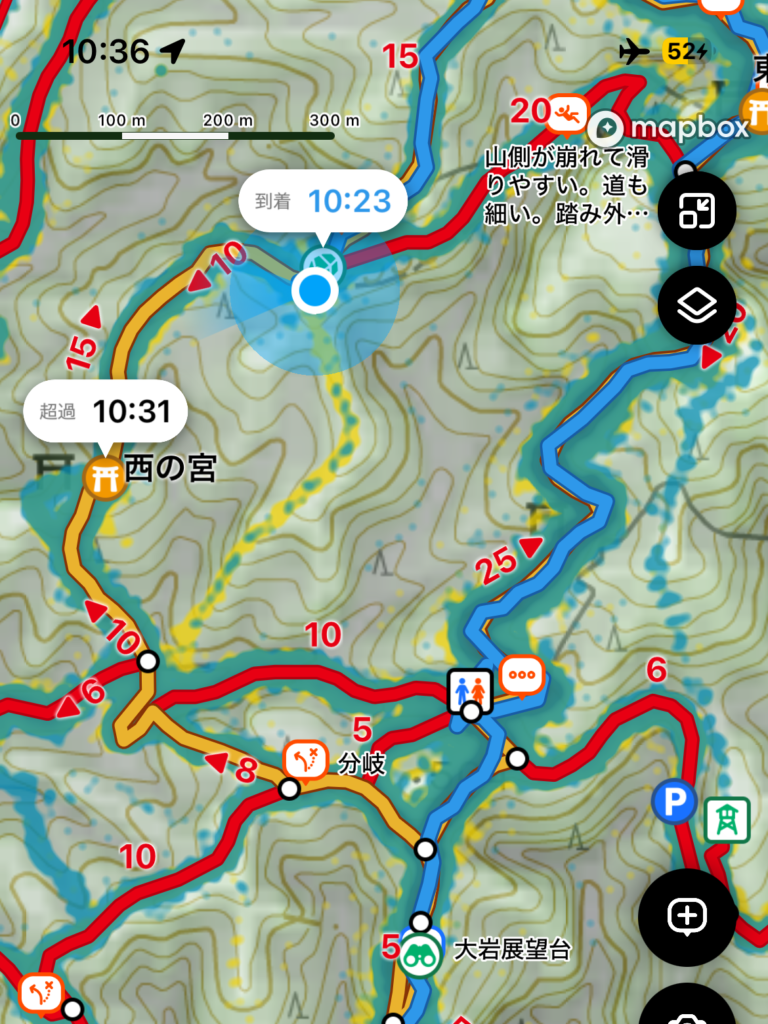Open the parking lot P marker
This screenshot has width=768, height=1024.
(x=675, y=801)
